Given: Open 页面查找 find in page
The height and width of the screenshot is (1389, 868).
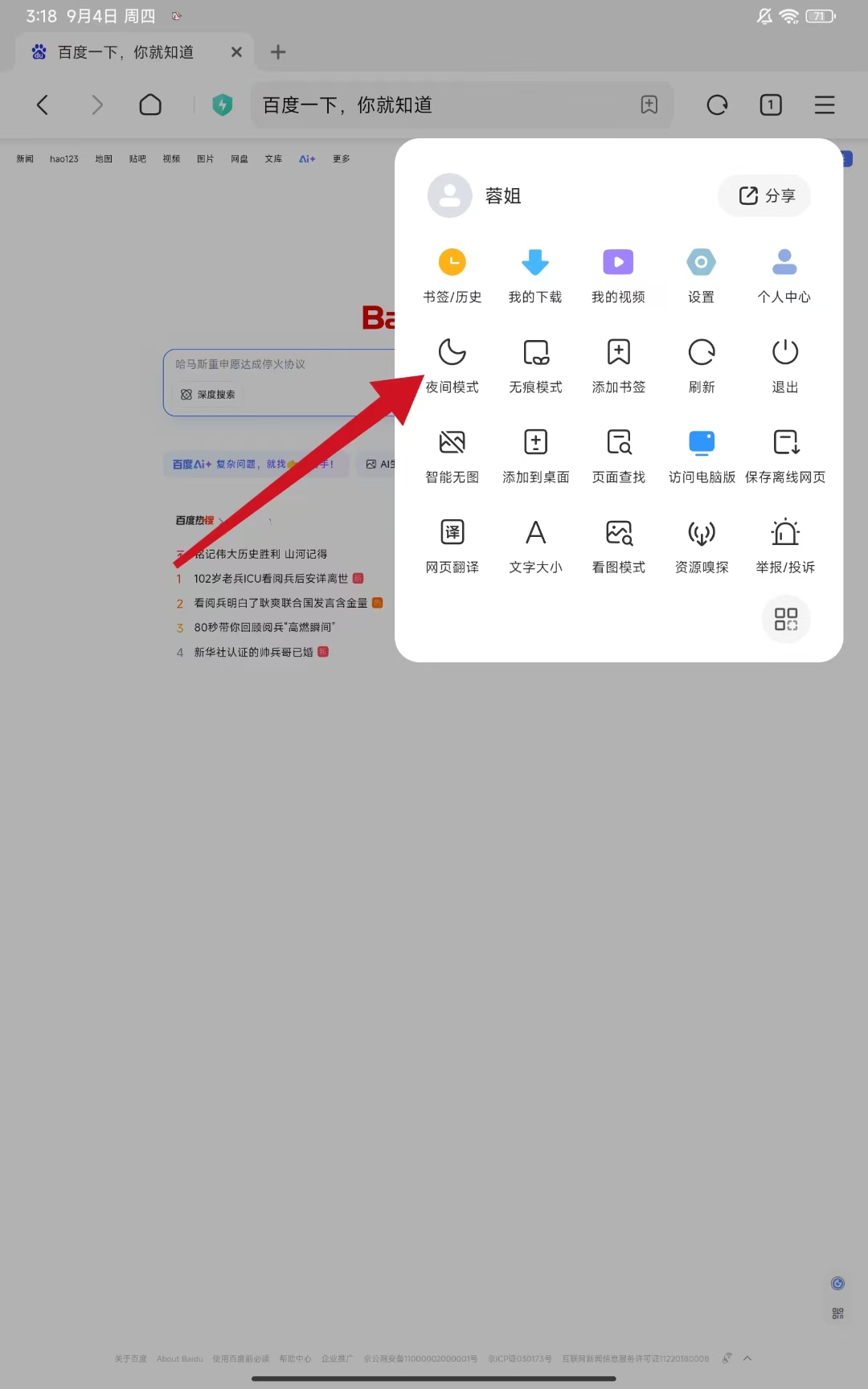Looking at the screenshot, I should [619, 456].
